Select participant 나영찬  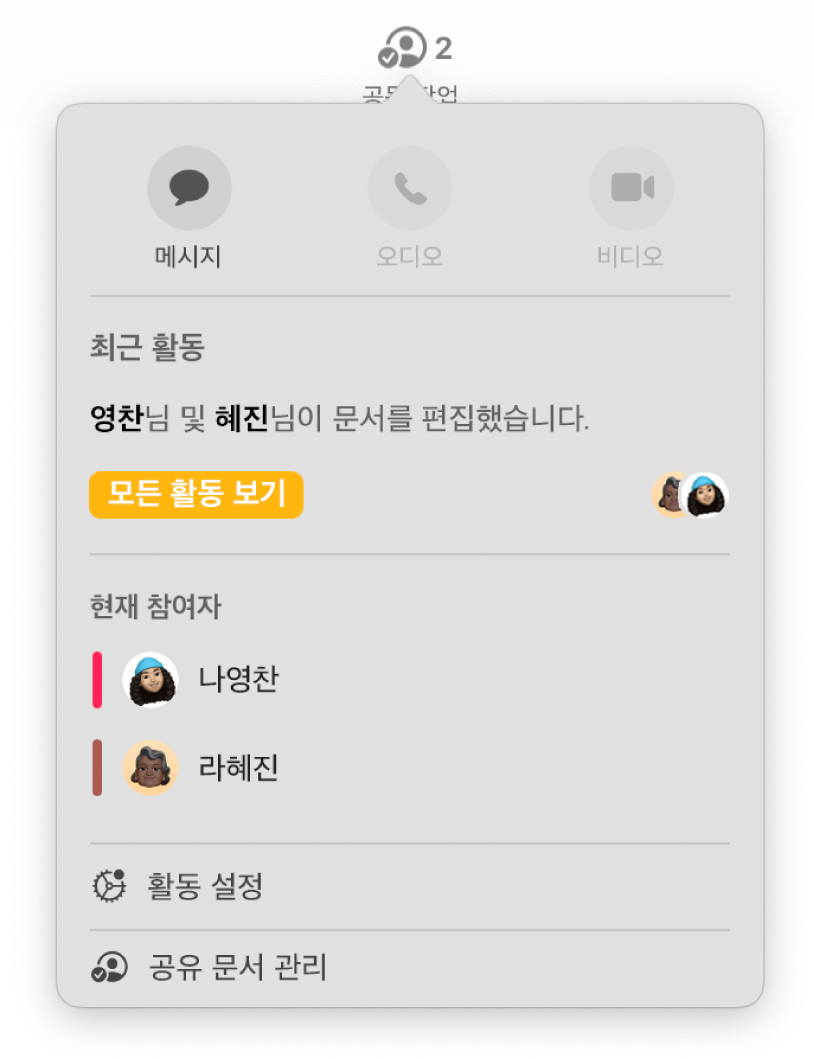click(238, 681)
